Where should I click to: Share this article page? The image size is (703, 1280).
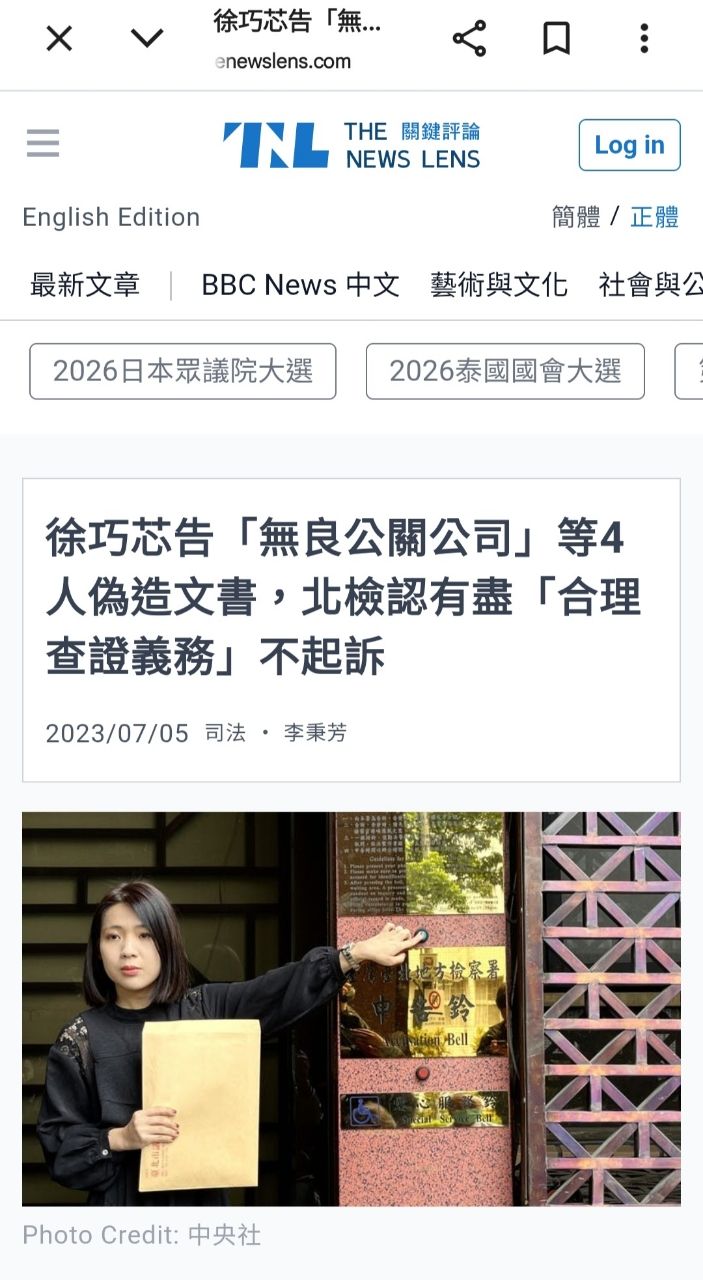point(469,39)
